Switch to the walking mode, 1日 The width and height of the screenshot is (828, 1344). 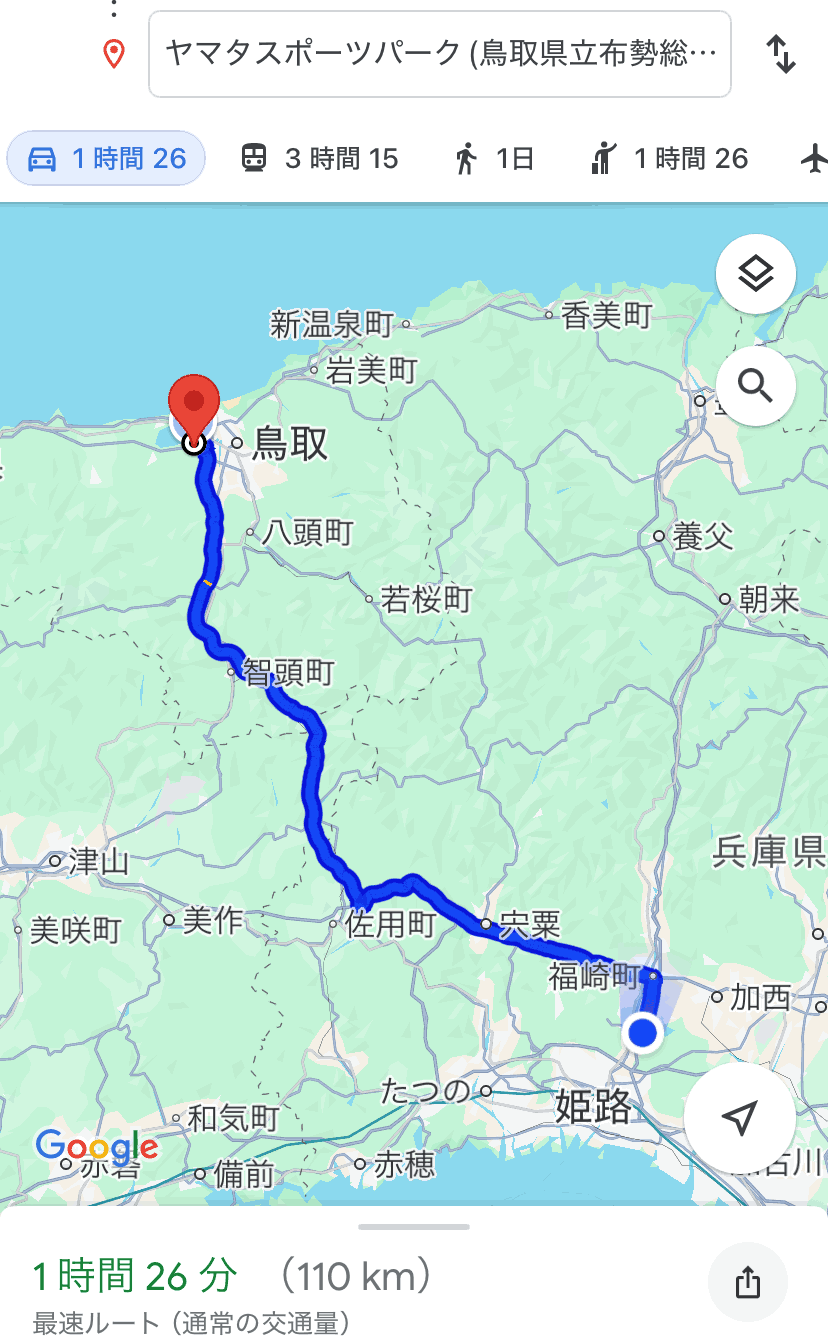tap(493, 158)
